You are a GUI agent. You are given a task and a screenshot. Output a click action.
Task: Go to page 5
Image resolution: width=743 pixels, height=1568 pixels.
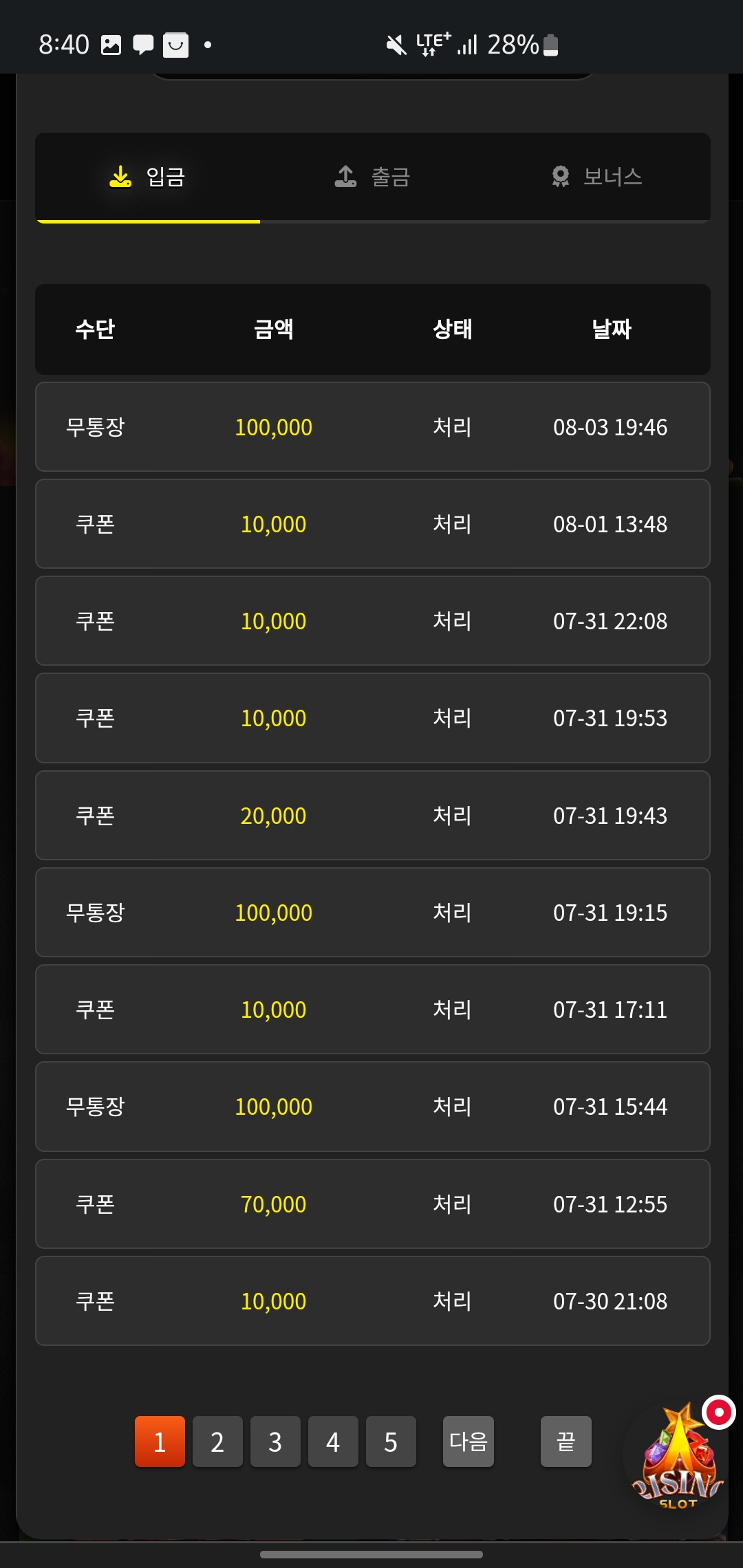click(x=391, y=1441)
